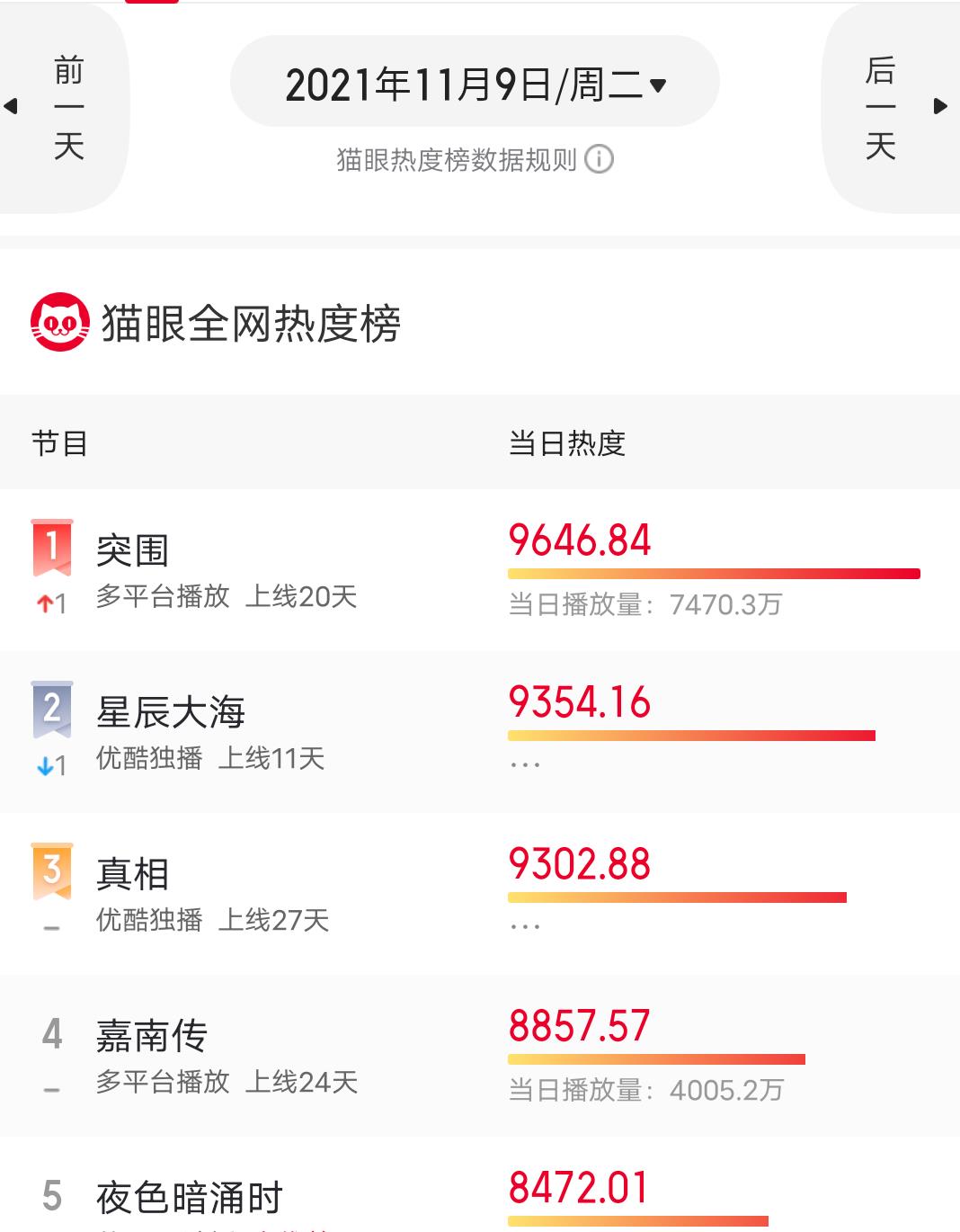Screen dimensions: 960x1232
Task: Click the 后一天 button
Action: tap(882, 106)
